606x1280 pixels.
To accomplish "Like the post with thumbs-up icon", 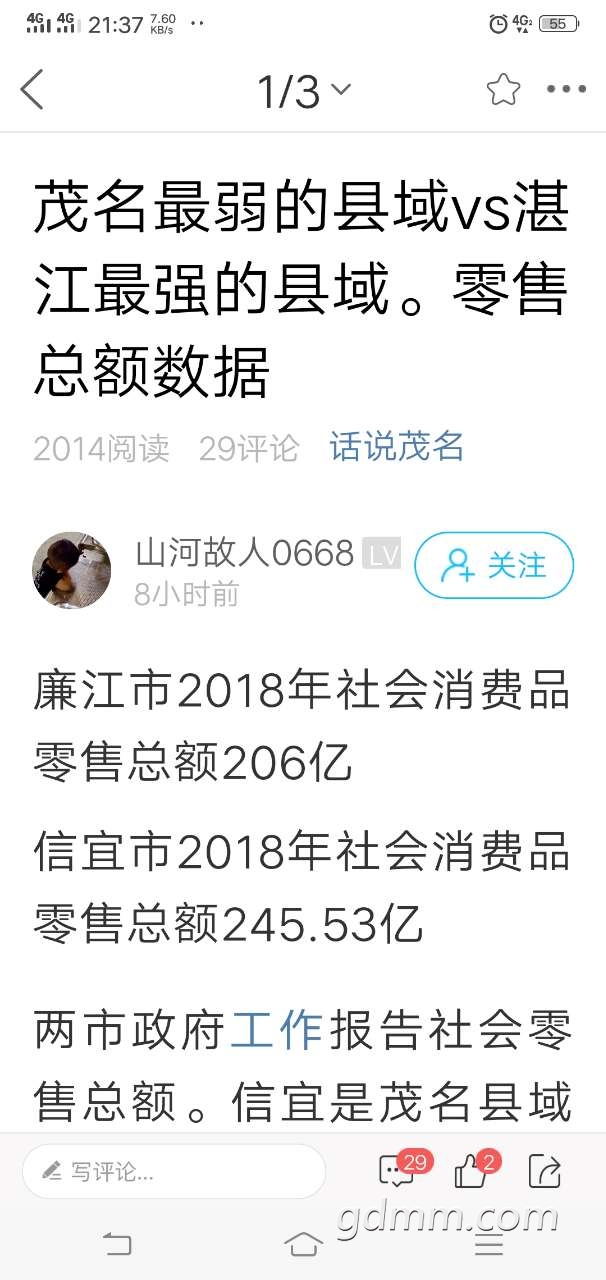I will click(x=471, y=1171).
